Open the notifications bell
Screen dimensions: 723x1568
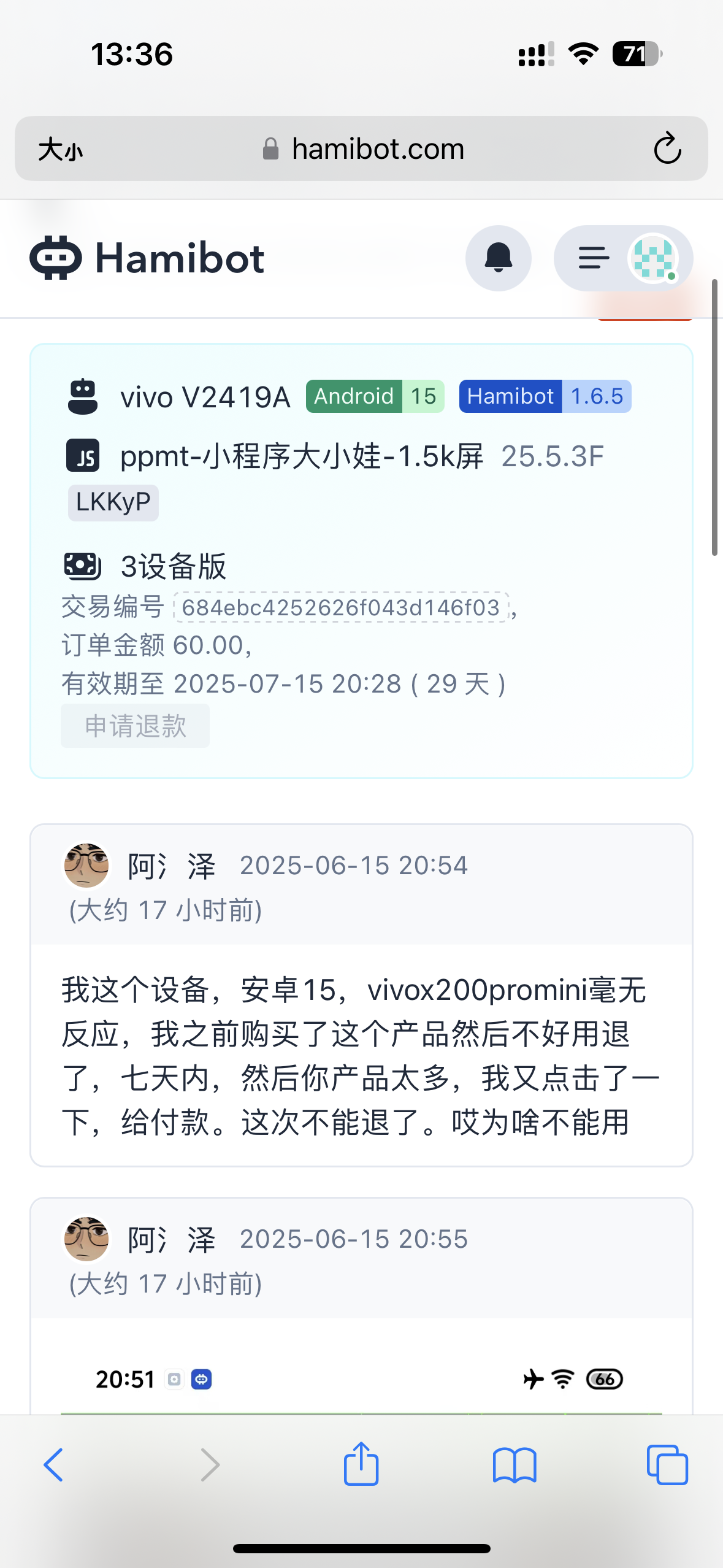498,258
